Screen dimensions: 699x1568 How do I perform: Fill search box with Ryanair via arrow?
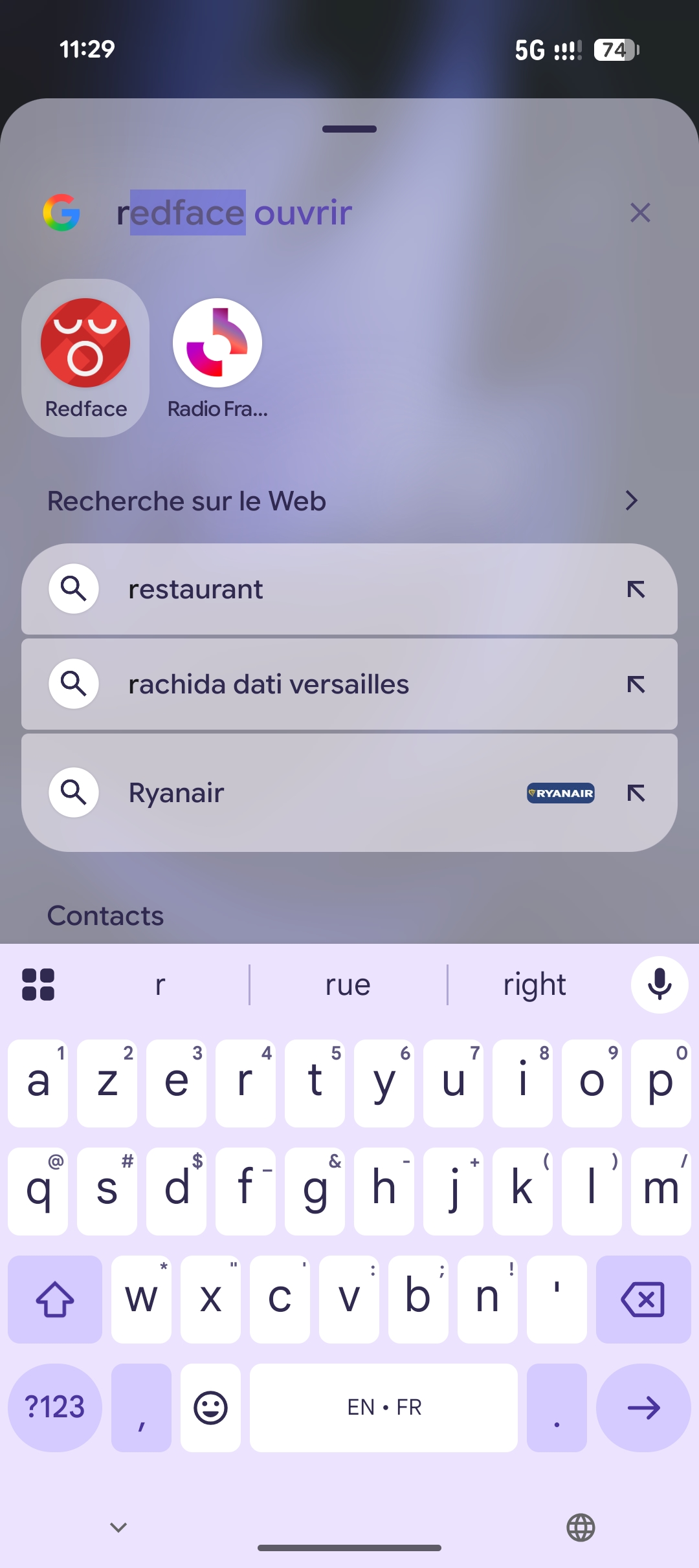[636, 793]
